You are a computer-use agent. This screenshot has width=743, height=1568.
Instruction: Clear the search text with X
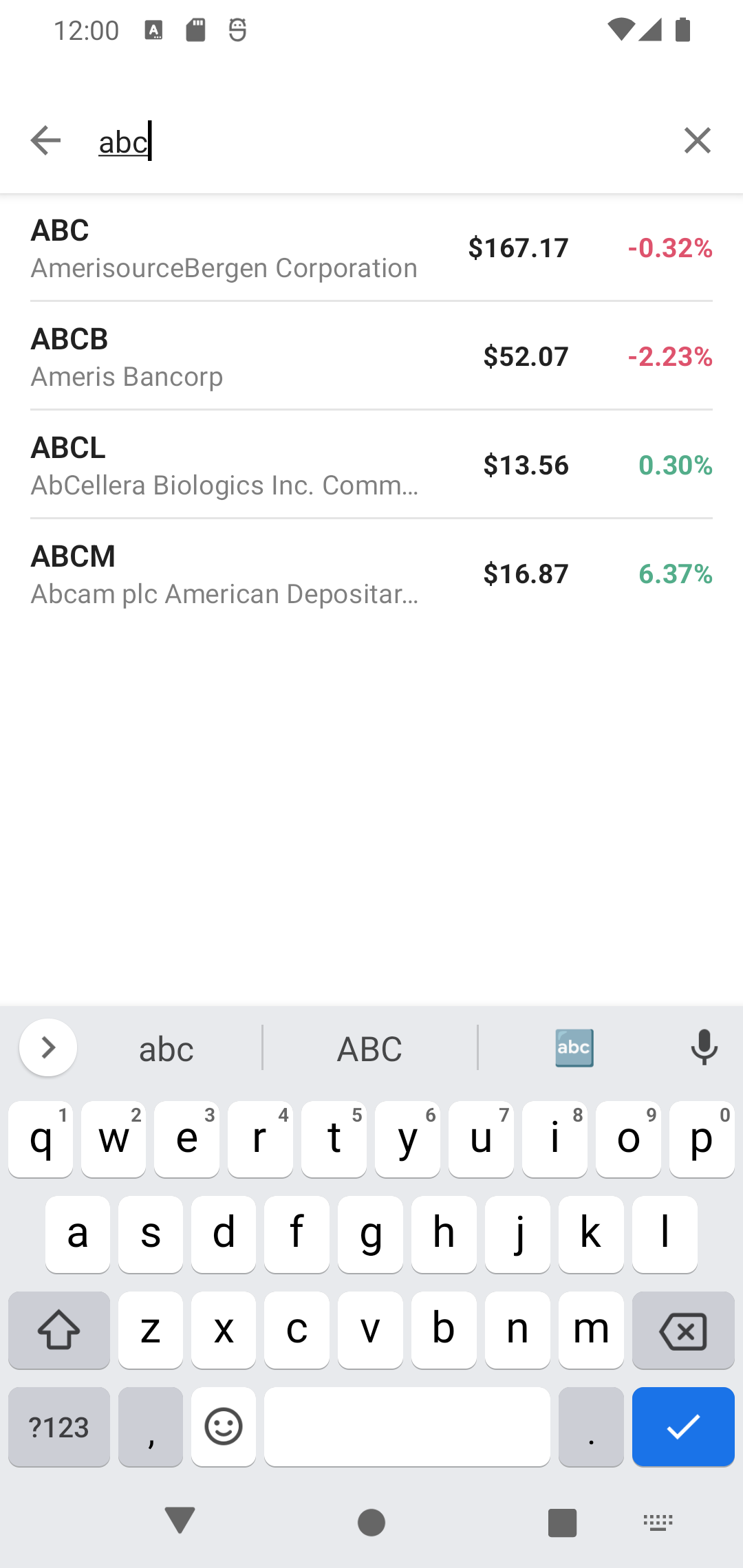(x=697, y=141)
